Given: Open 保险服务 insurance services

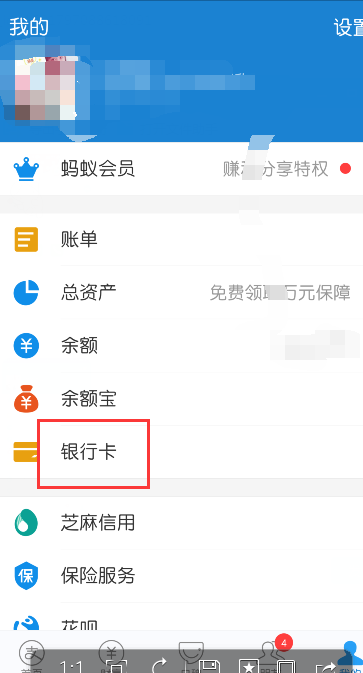Looking at the screenshot, I should tap(182, 576).
